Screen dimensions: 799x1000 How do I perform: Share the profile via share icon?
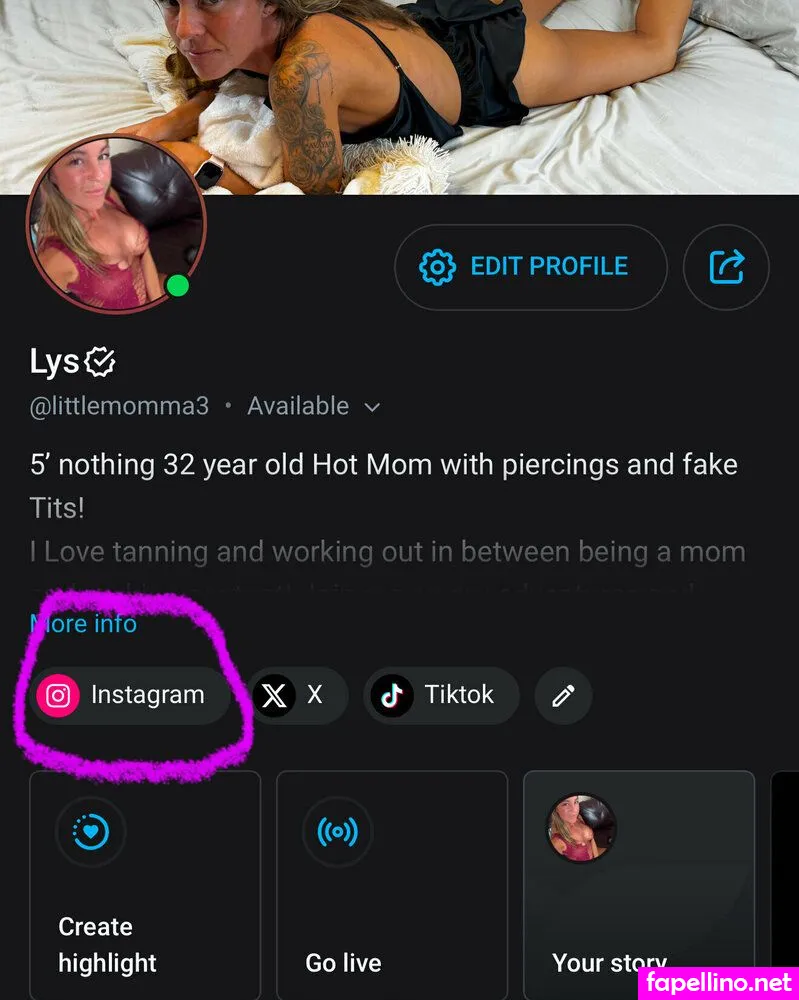click(726, 267)
